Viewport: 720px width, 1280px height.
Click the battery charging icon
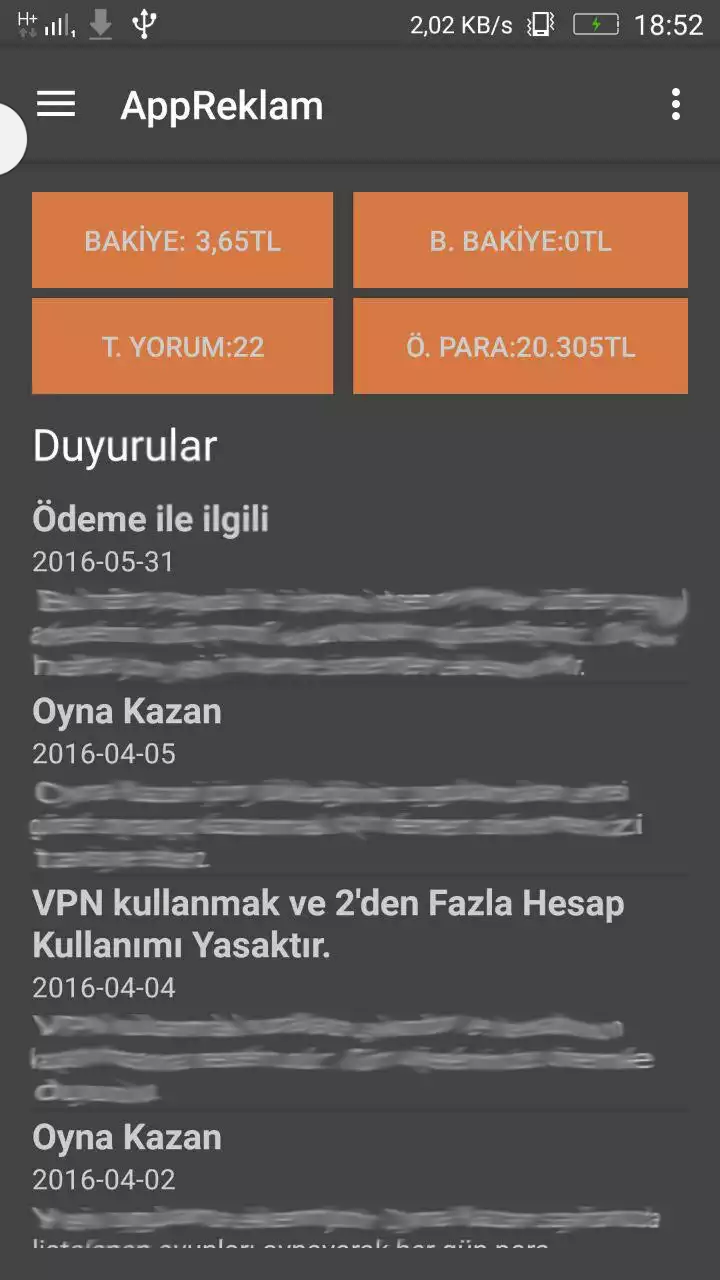pos(595,21)
